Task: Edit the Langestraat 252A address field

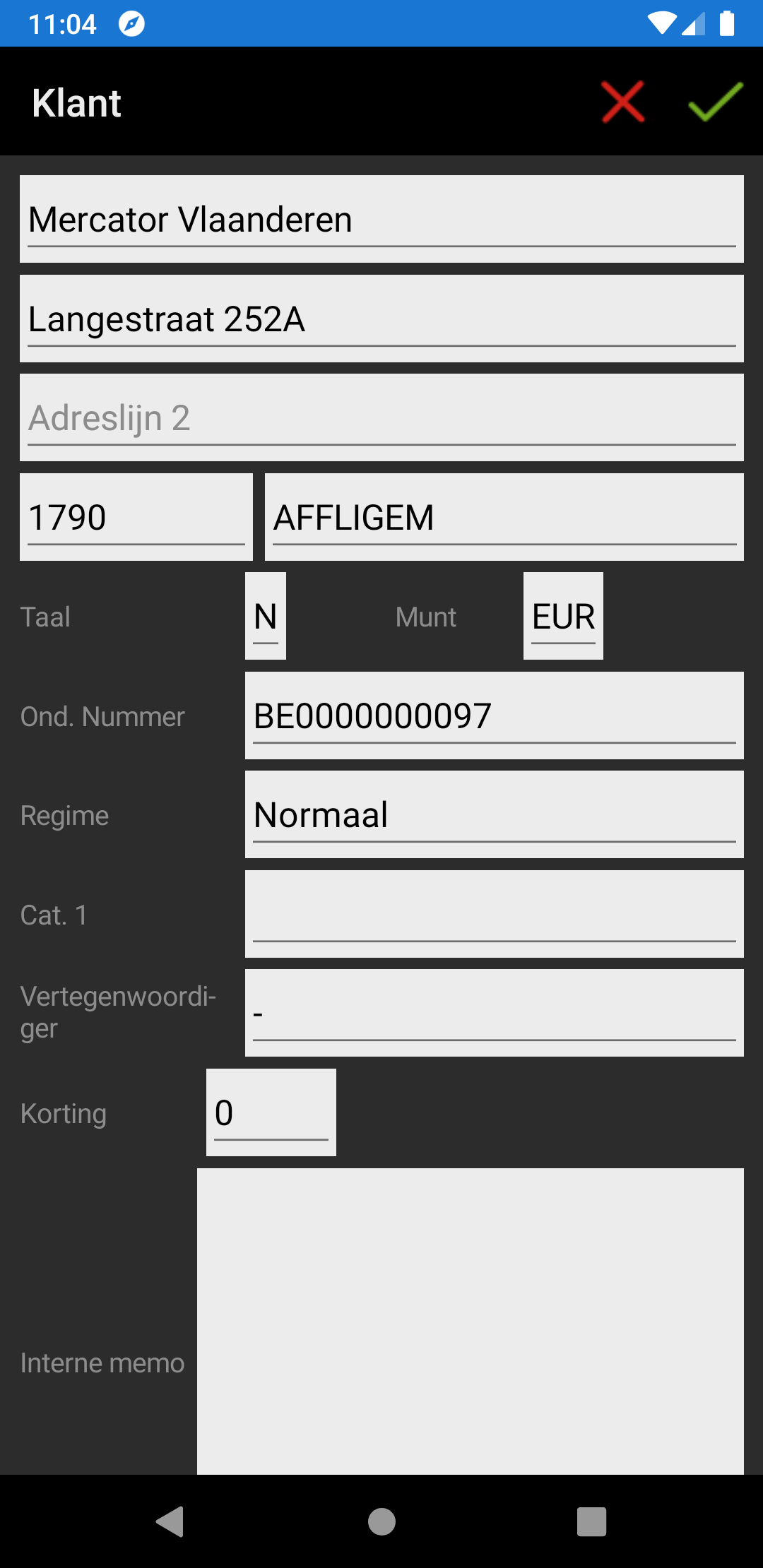Action: point(381,319)
